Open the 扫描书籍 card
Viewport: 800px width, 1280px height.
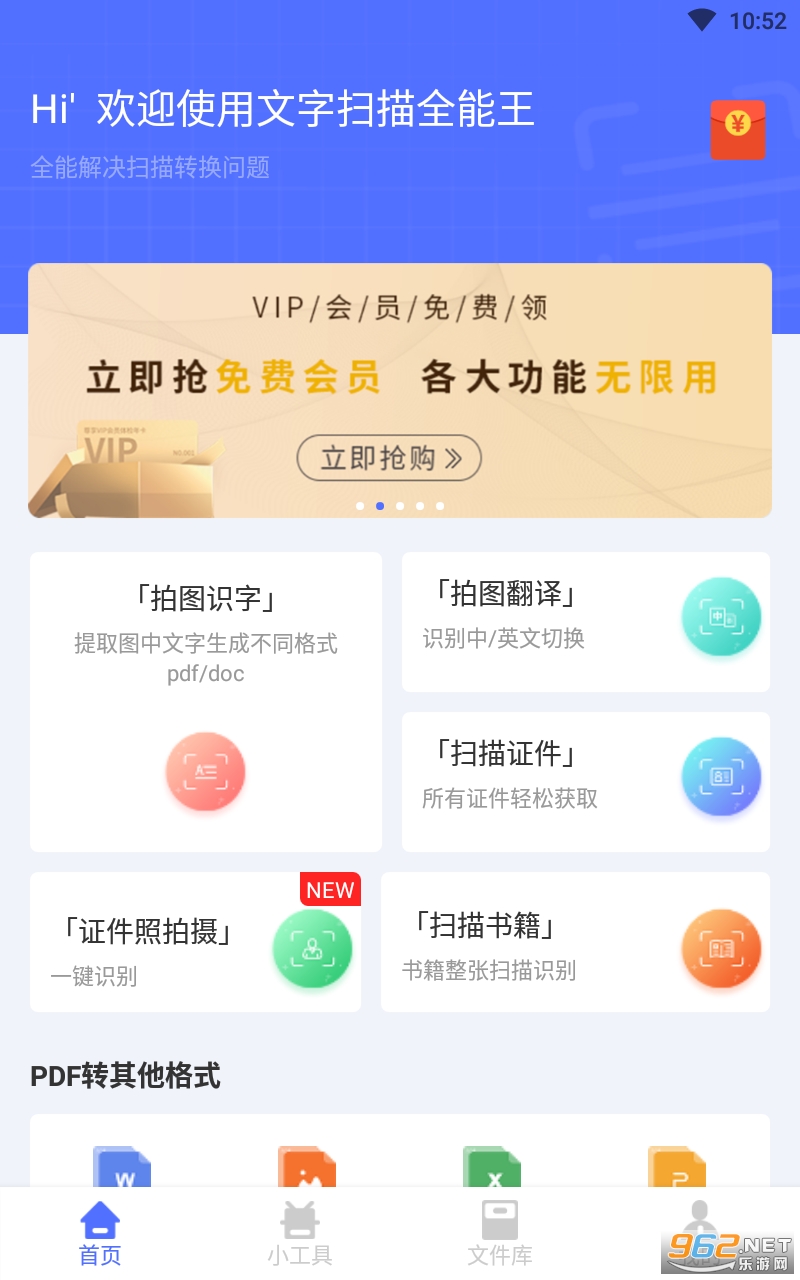pos(575,941)
